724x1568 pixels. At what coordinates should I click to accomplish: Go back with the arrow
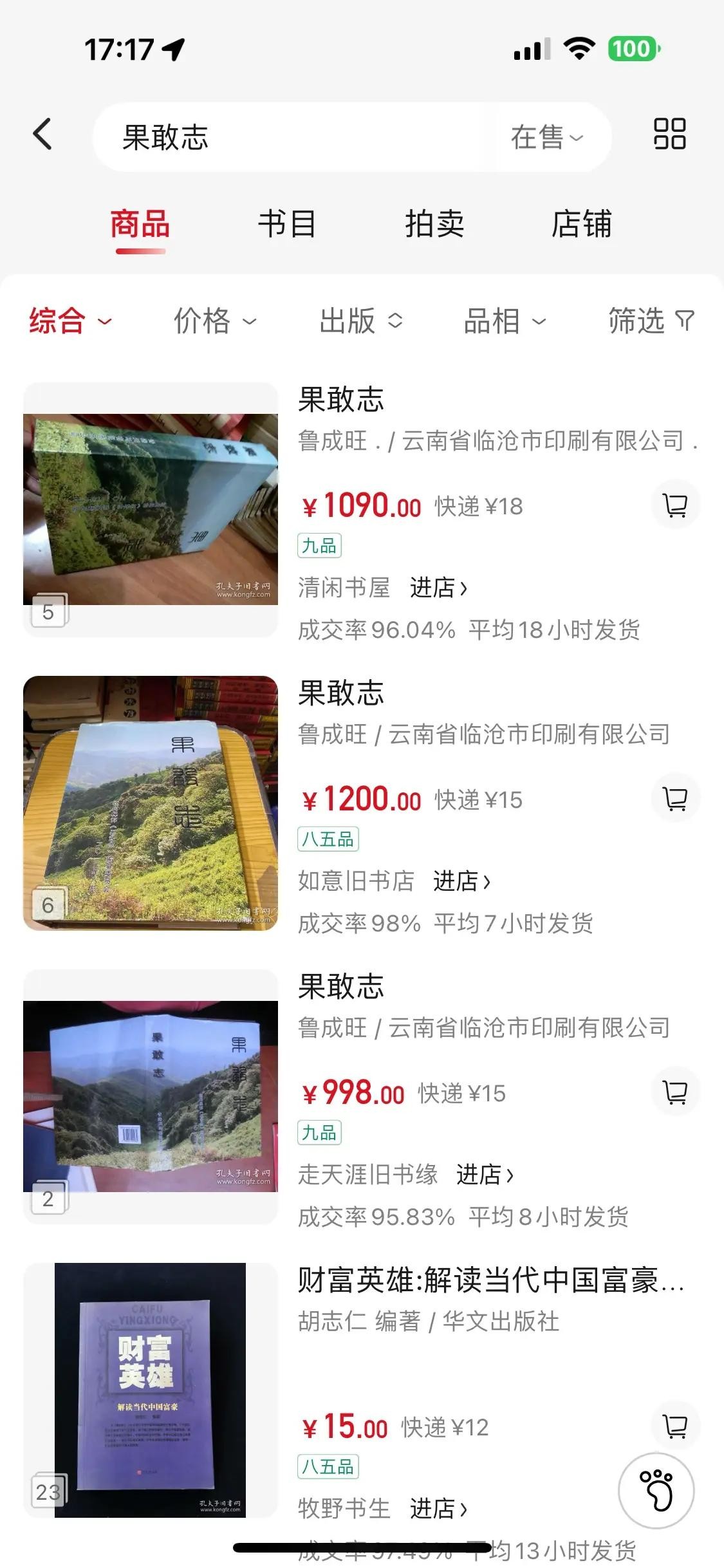[42, 135]
